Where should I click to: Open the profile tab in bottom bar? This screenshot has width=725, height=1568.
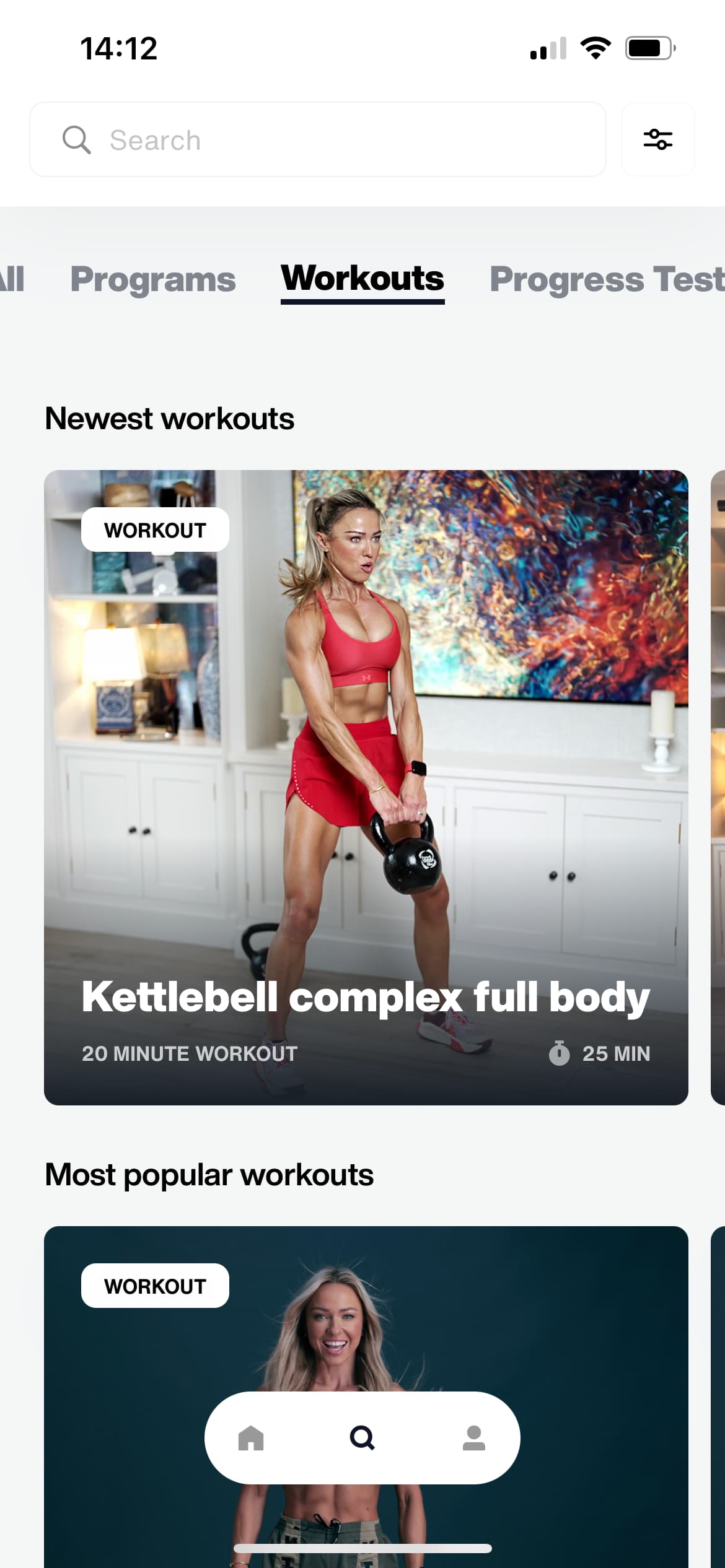474,1438
